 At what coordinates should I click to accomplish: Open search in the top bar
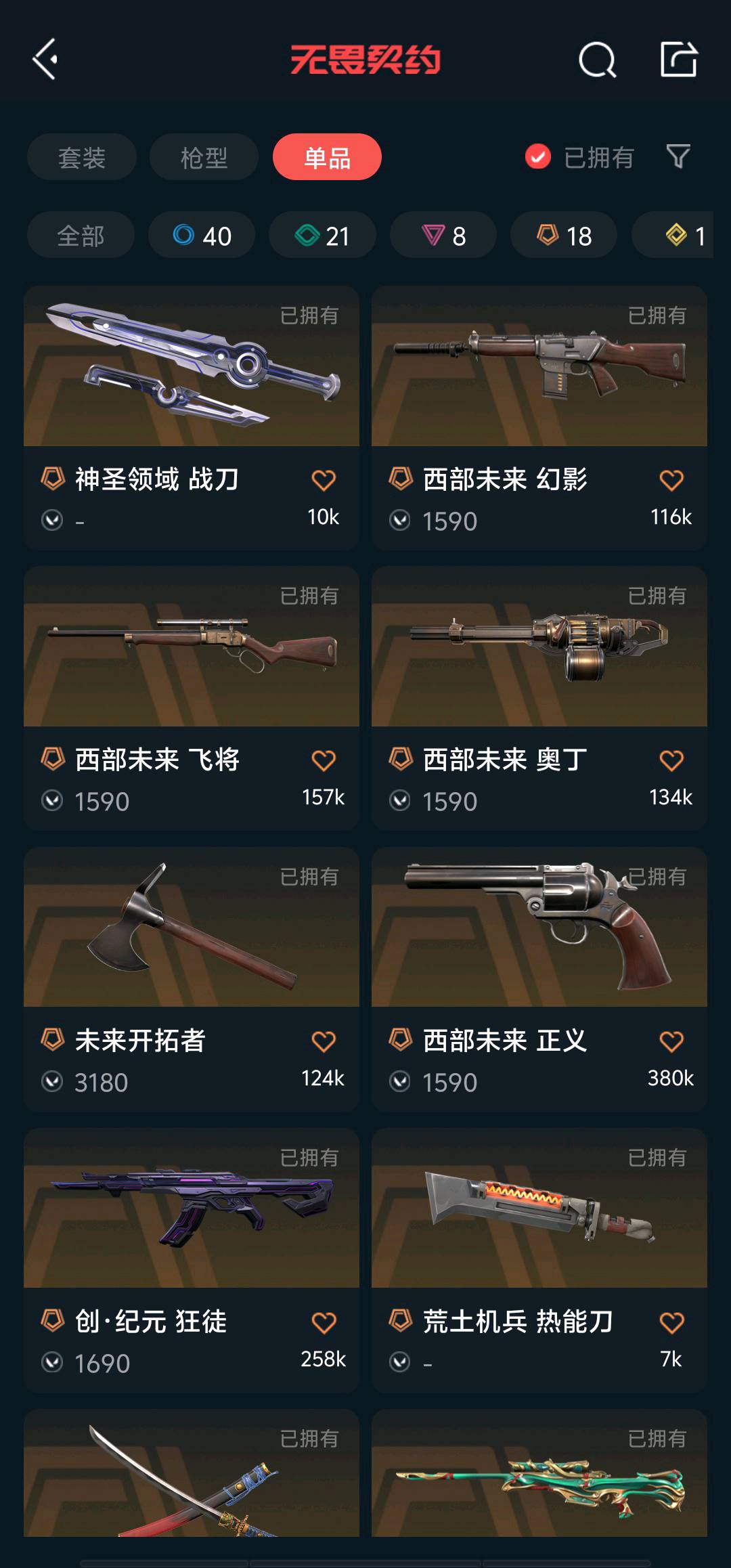tap(597, 60)
